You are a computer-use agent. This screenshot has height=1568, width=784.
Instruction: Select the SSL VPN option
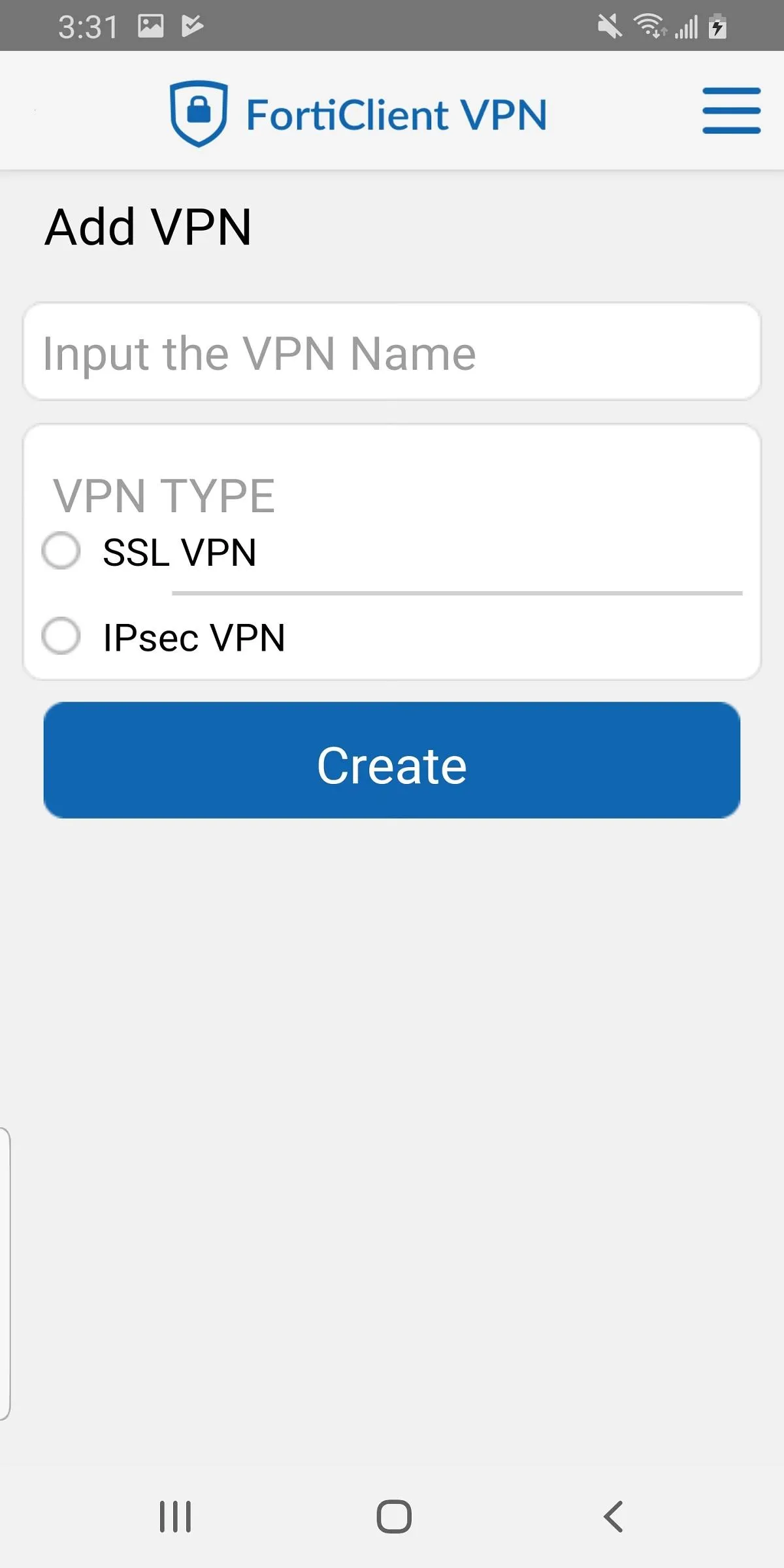[x=61, y=551]
